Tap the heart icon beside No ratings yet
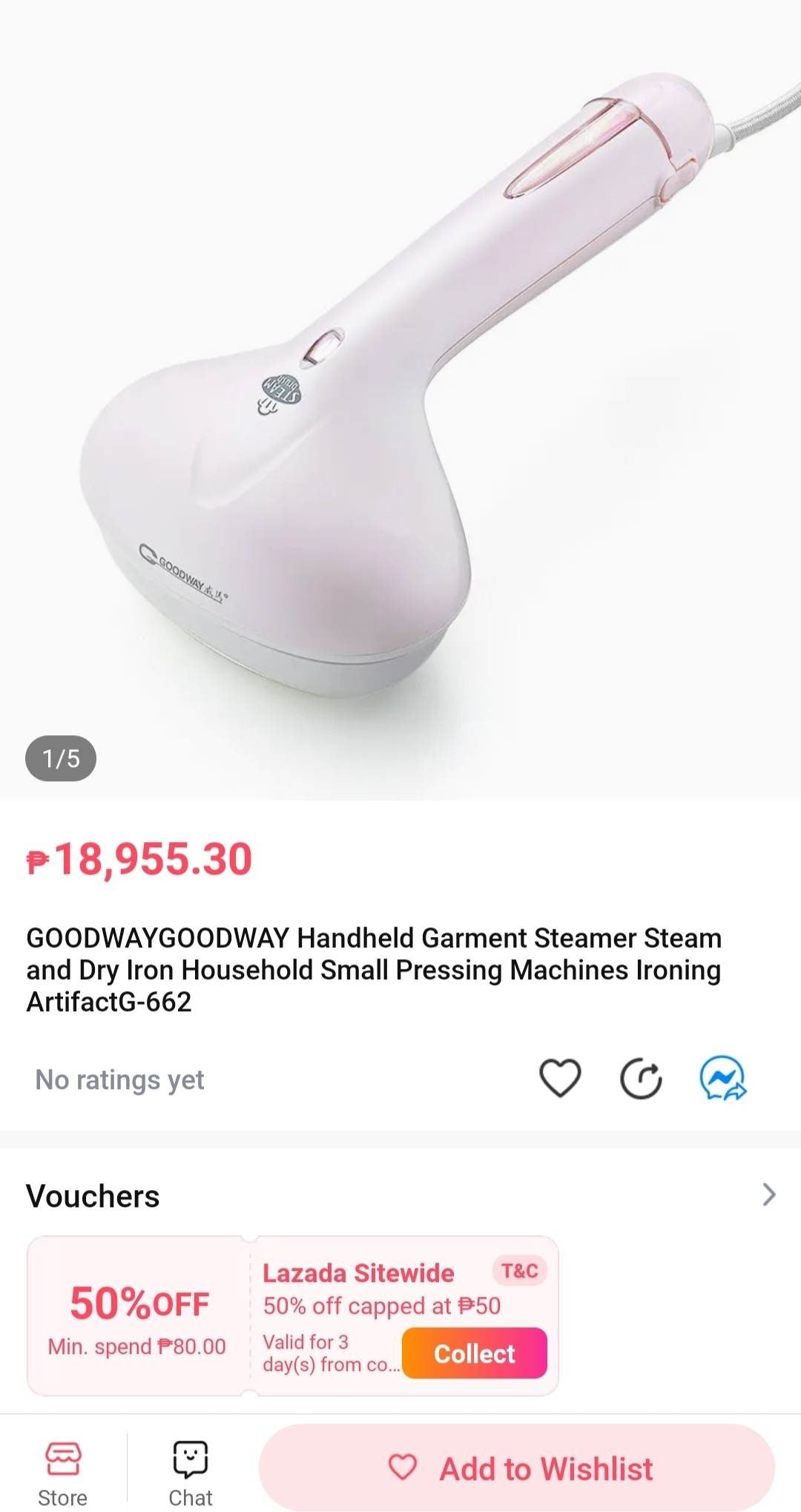 click(x=560, y=1078)
